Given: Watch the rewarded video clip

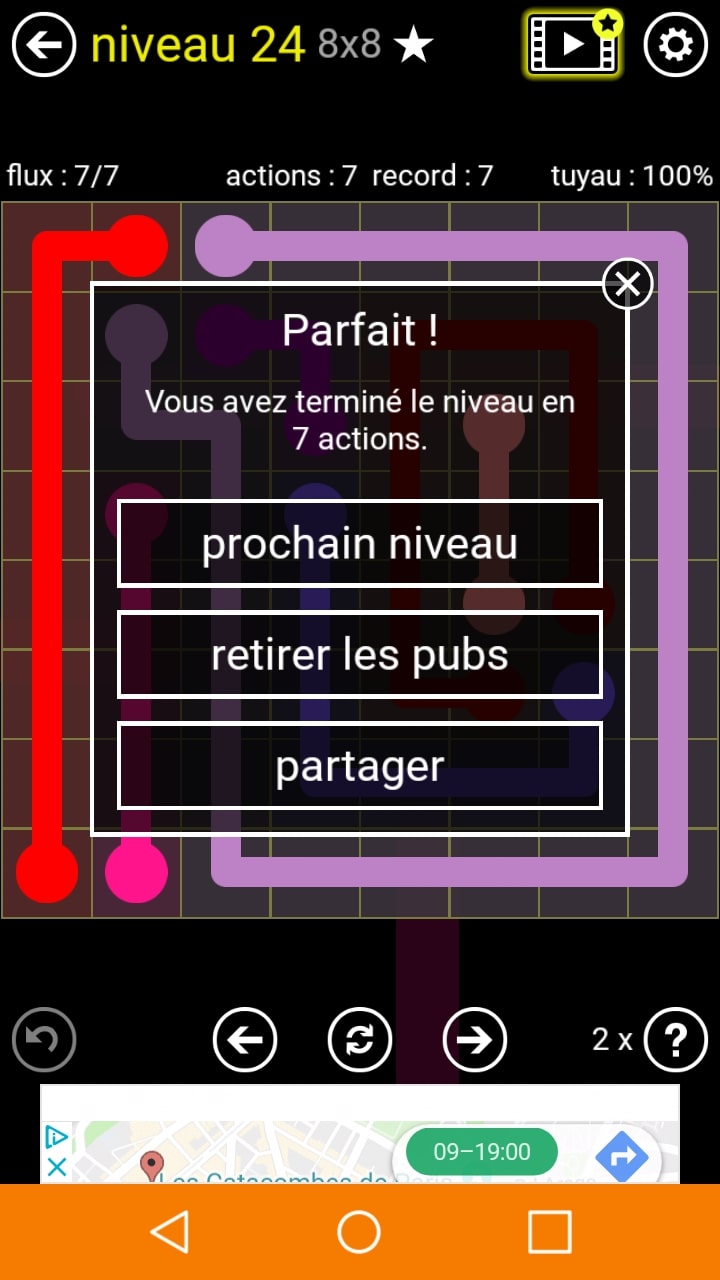Looking at the screenshot, I should [573, 44].
